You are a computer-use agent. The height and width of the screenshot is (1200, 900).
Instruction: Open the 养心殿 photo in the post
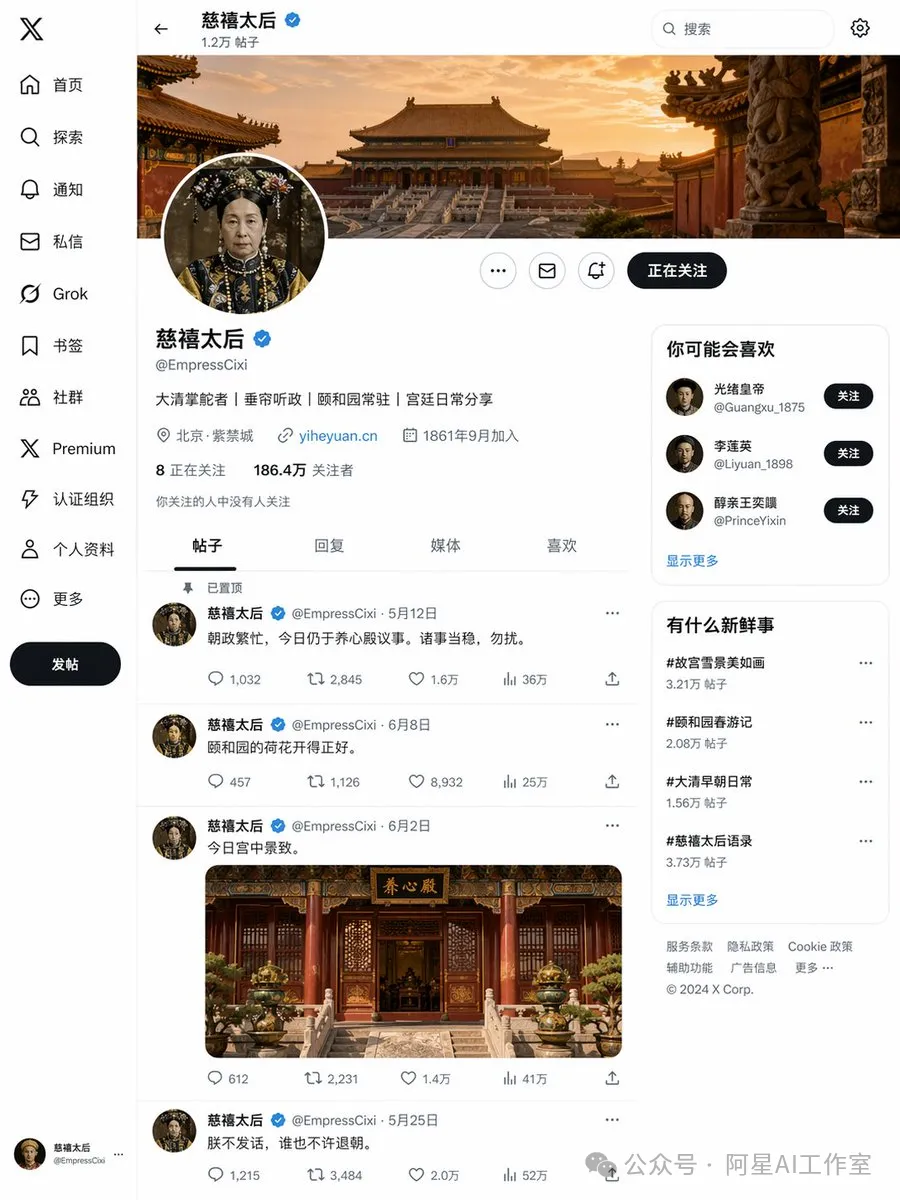[413, 961]
